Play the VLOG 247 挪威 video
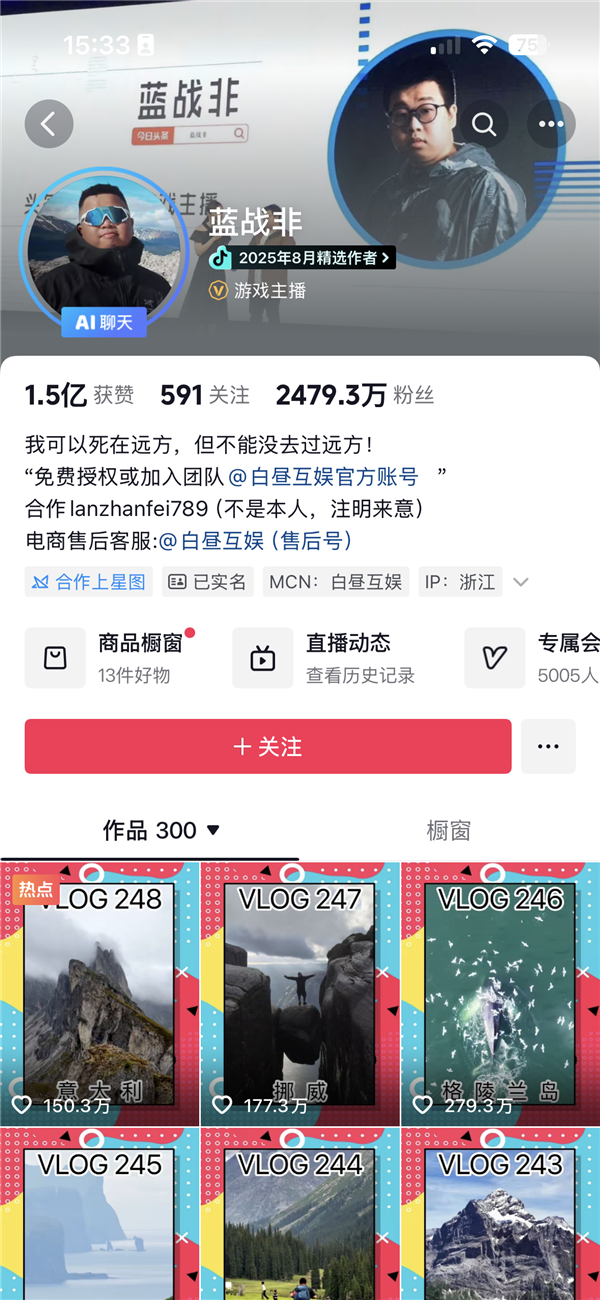This screenshot has width=600, height=1300. tap(299, 995)
